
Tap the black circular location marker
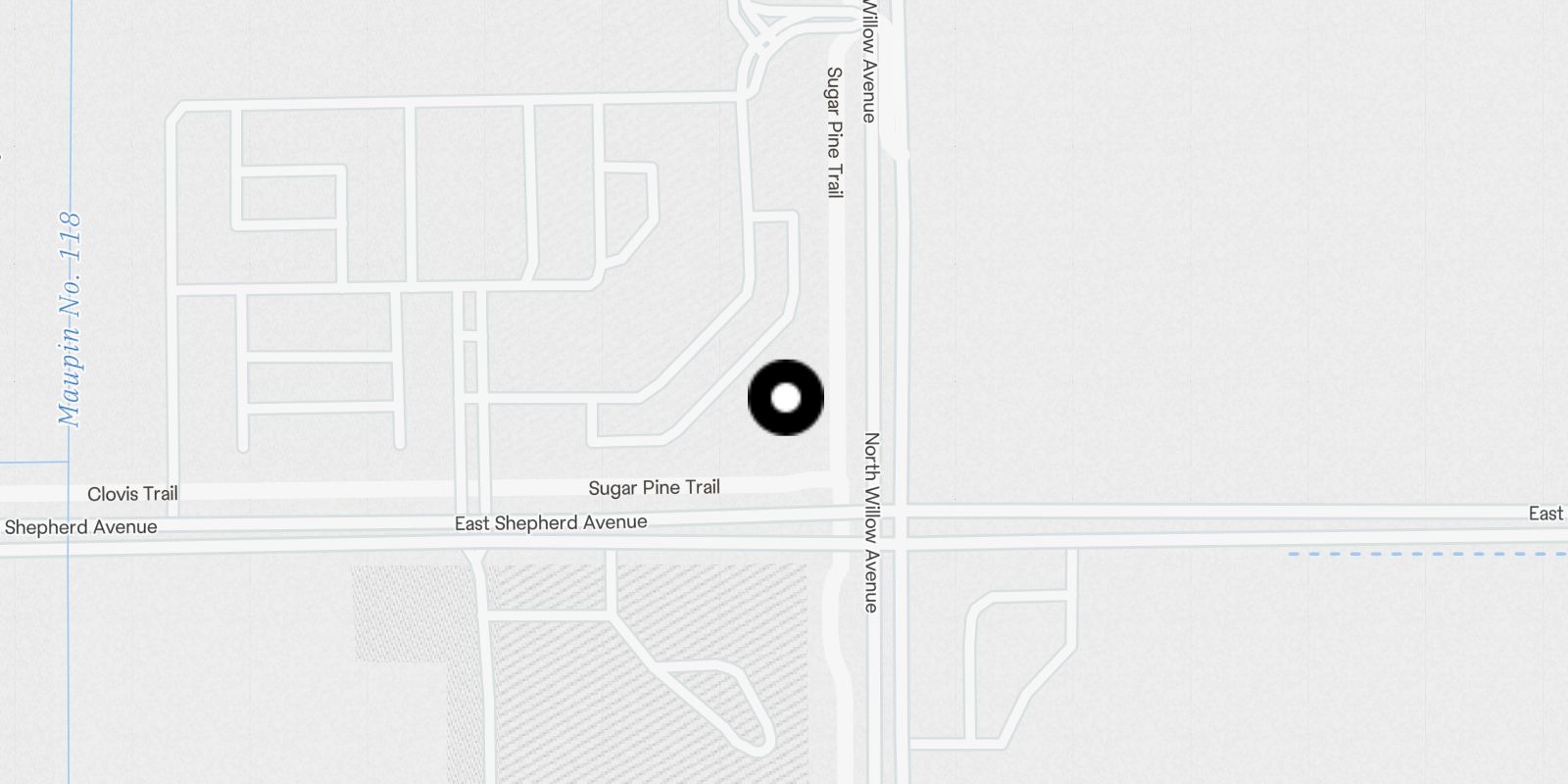tap(786, 398)
